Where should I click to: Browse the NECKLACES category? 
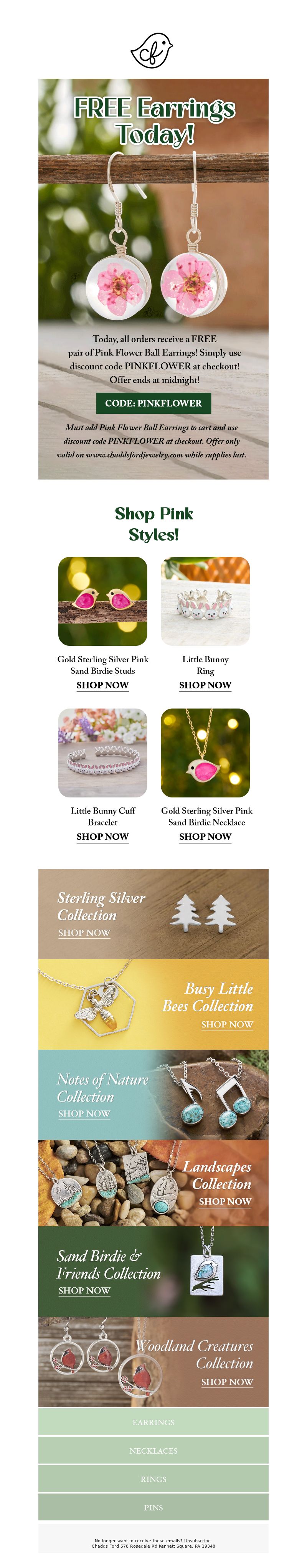pos(153,1451)
